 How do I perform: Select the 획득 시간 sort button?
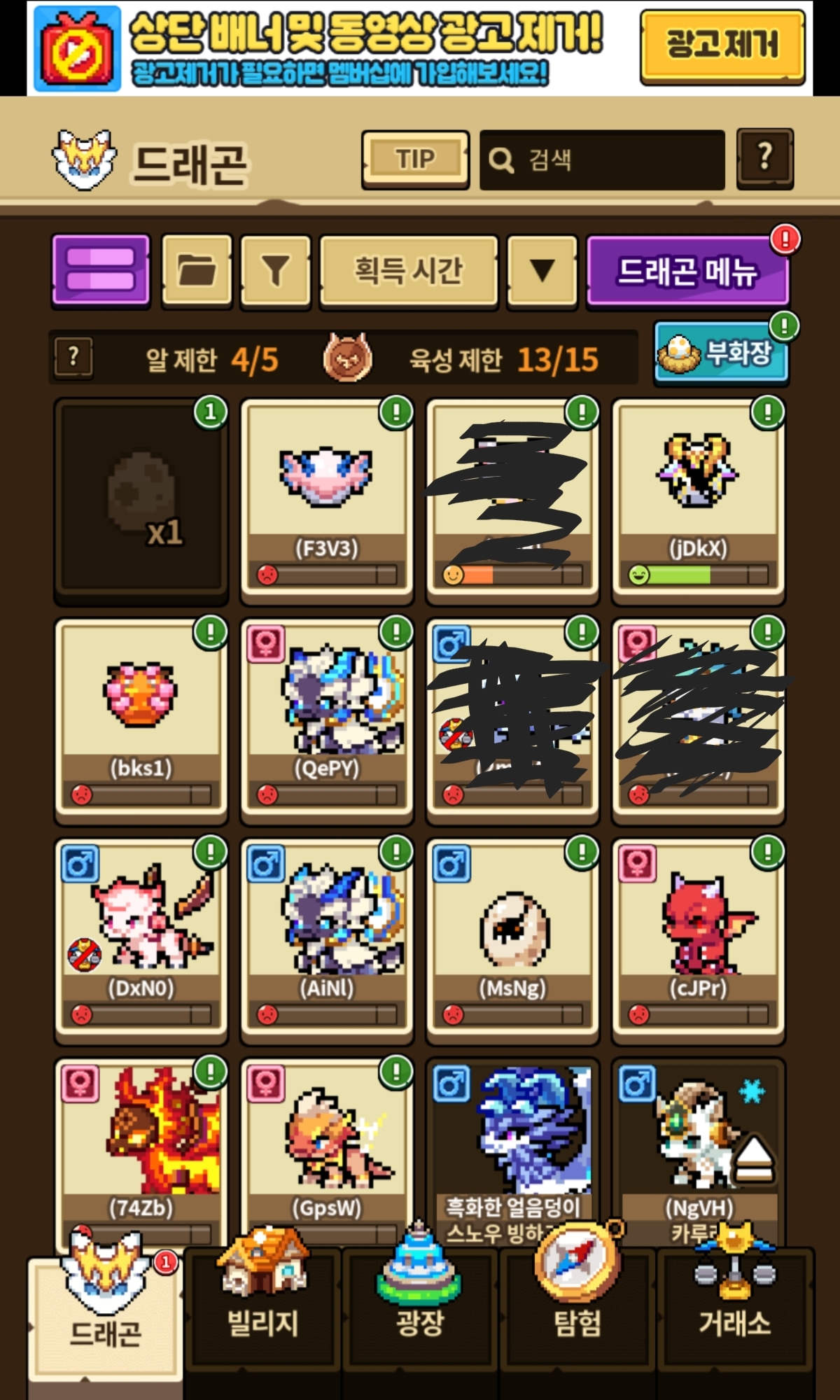point(408,271)
